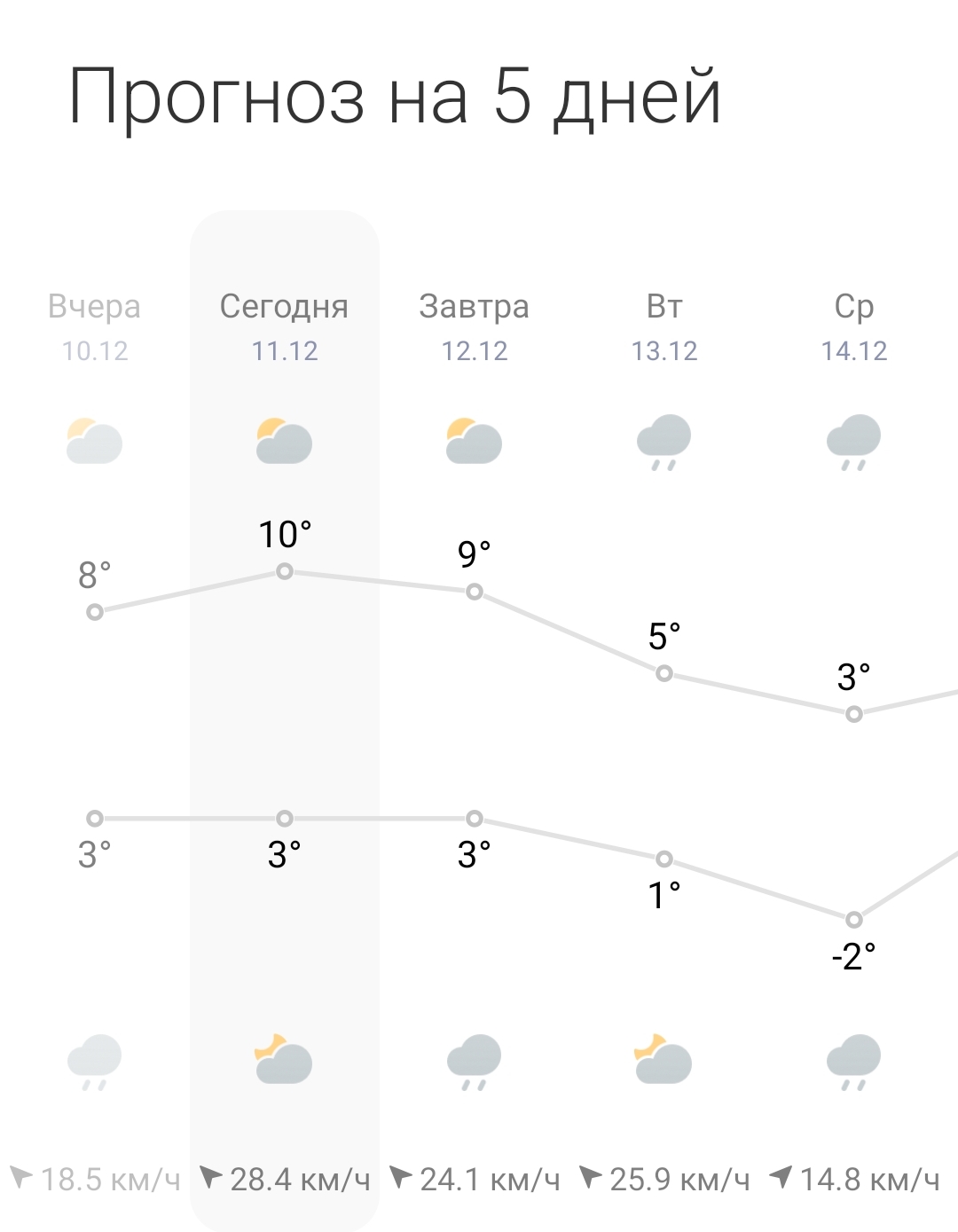Select the 5° temperature marker on Tuesday

pyautogui.click(x=664, y=675)
